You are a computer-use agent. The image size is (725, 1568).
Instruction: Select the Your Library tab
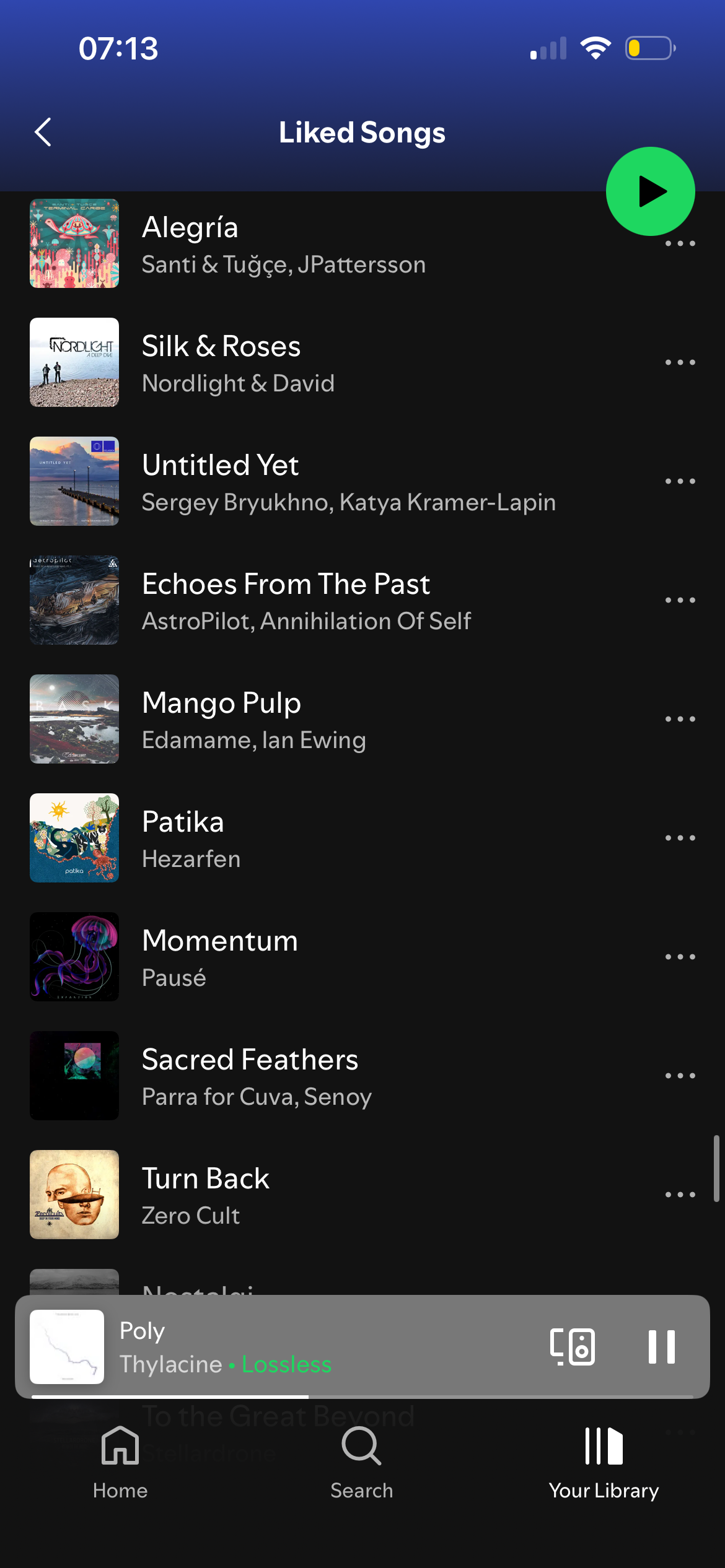pos(604,1463)
